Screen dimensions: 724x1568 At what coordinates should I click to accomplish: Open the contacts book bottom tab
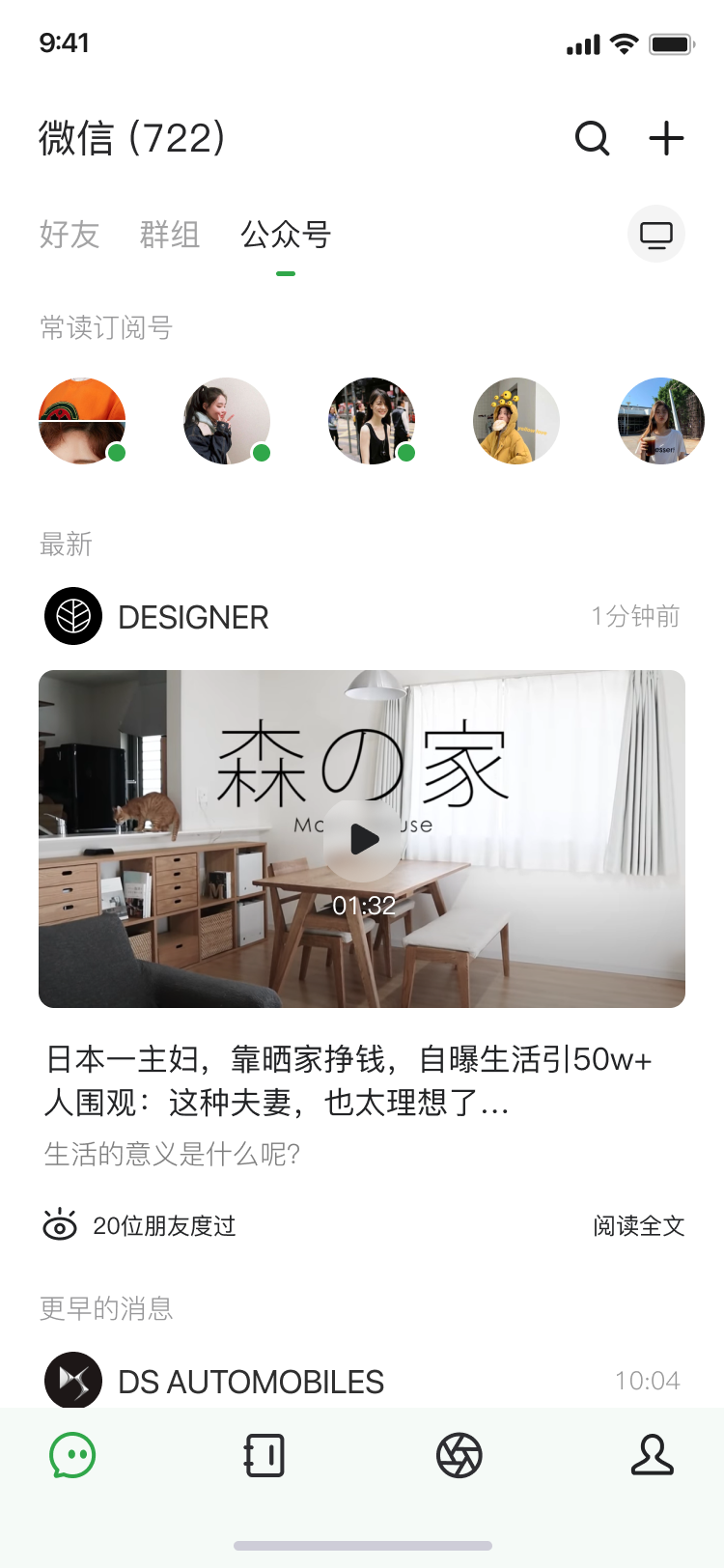click(265, 1455)
